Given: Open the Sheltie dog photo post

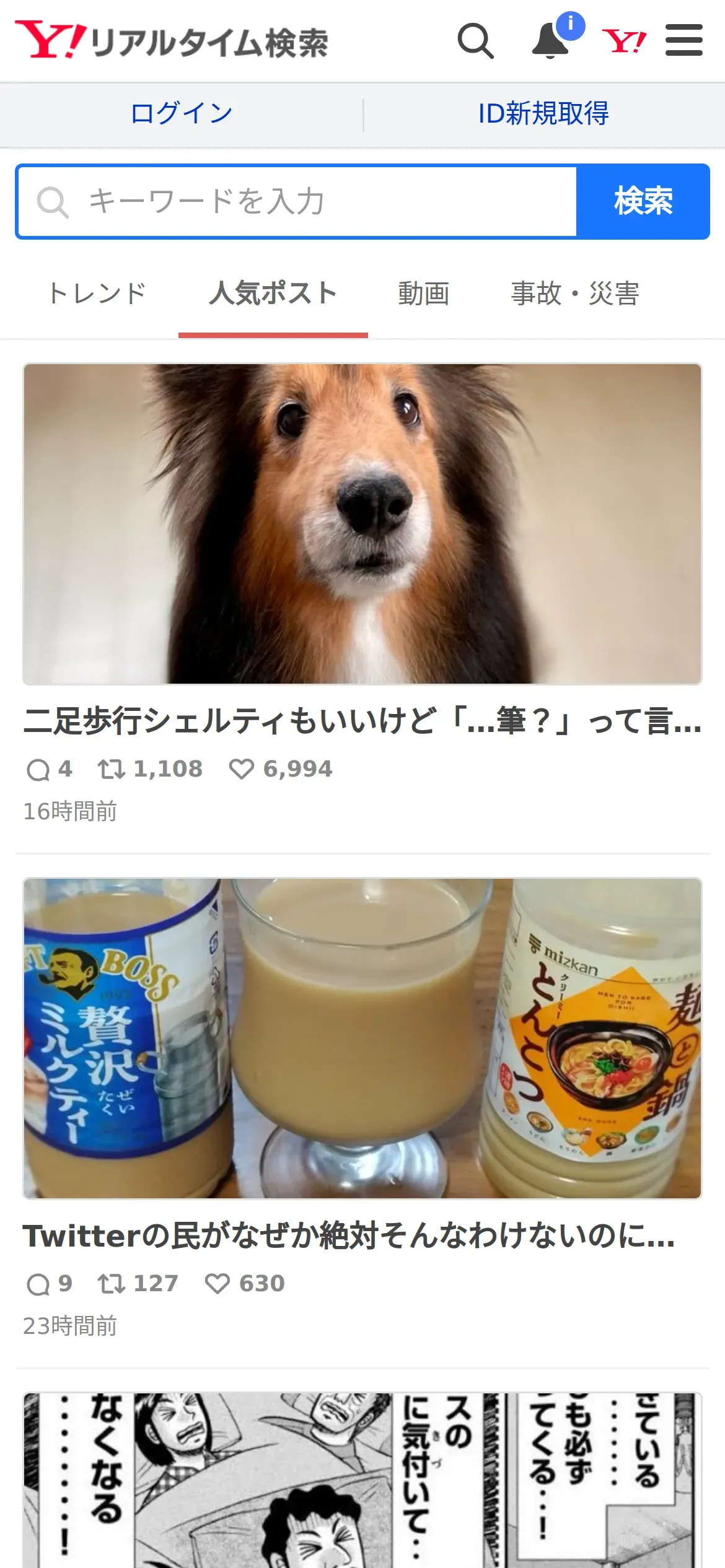Looking at the screenshot, I should pyautogui.click(x=362, y=524).
